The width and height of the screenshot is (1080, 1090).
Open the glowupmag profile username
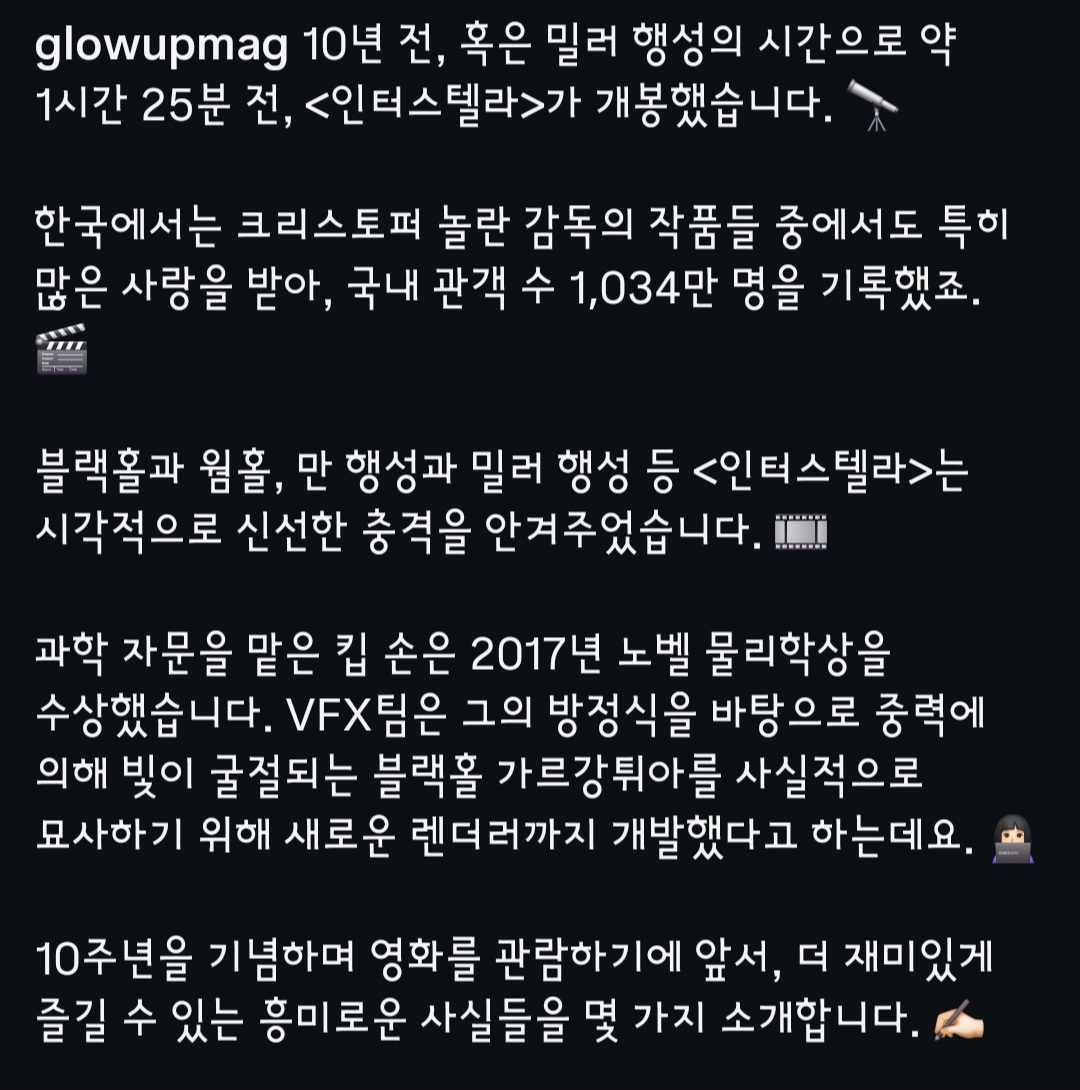point(161,47)
